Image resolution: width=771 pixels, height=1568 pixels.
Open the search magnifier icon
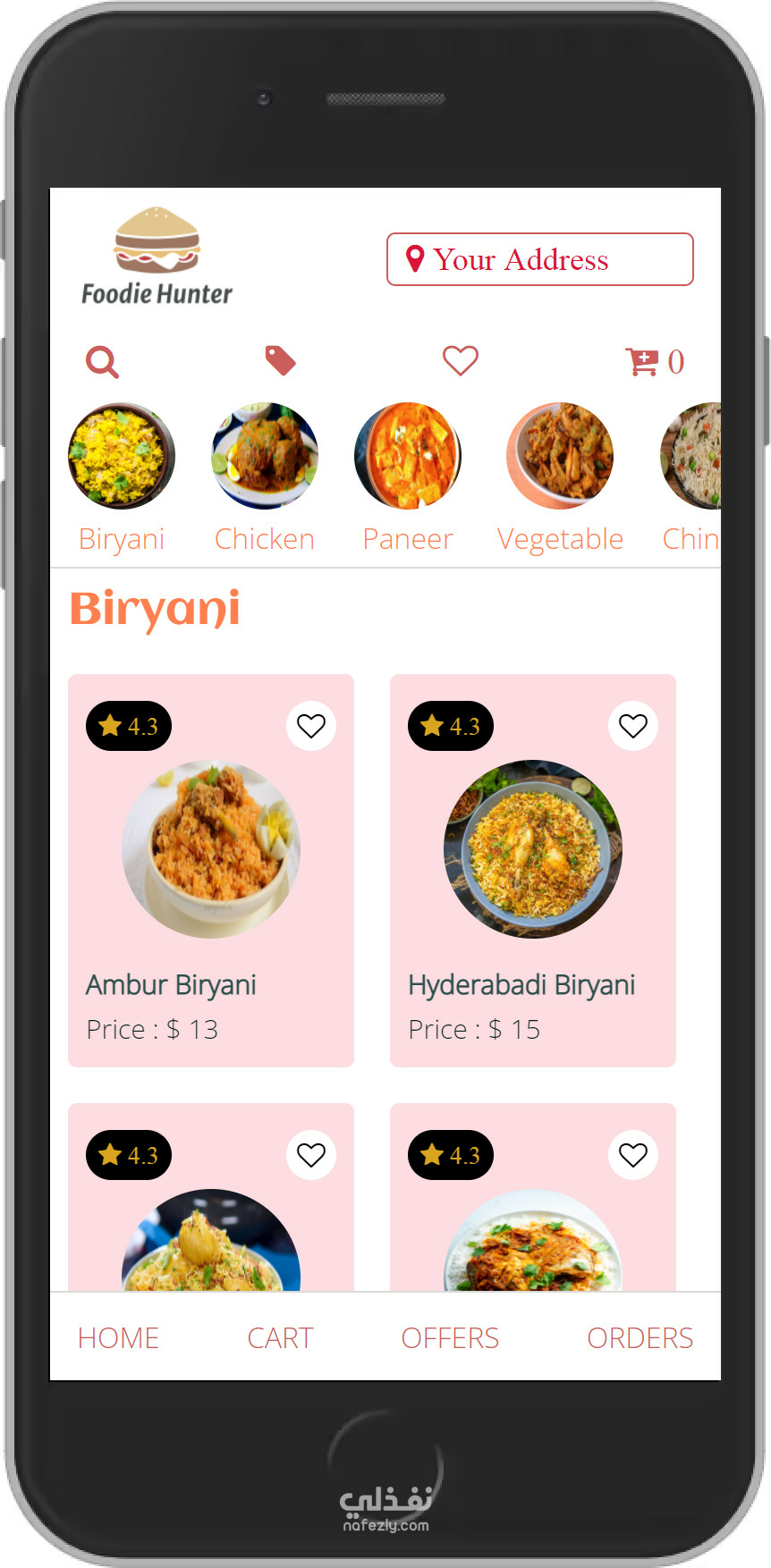coord(102,362)
